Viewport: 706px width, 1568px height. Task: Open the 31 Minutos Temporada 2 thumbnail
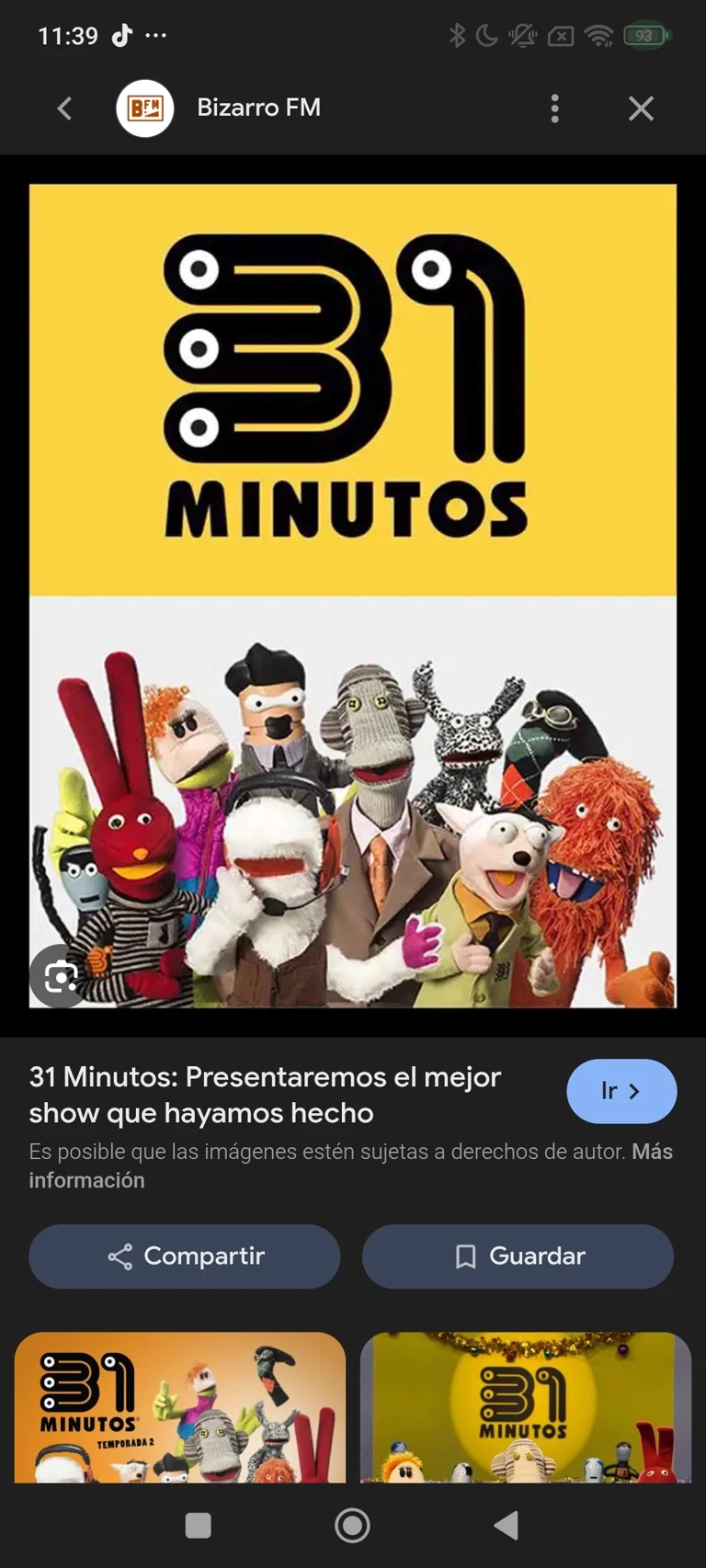[180, 1406]
